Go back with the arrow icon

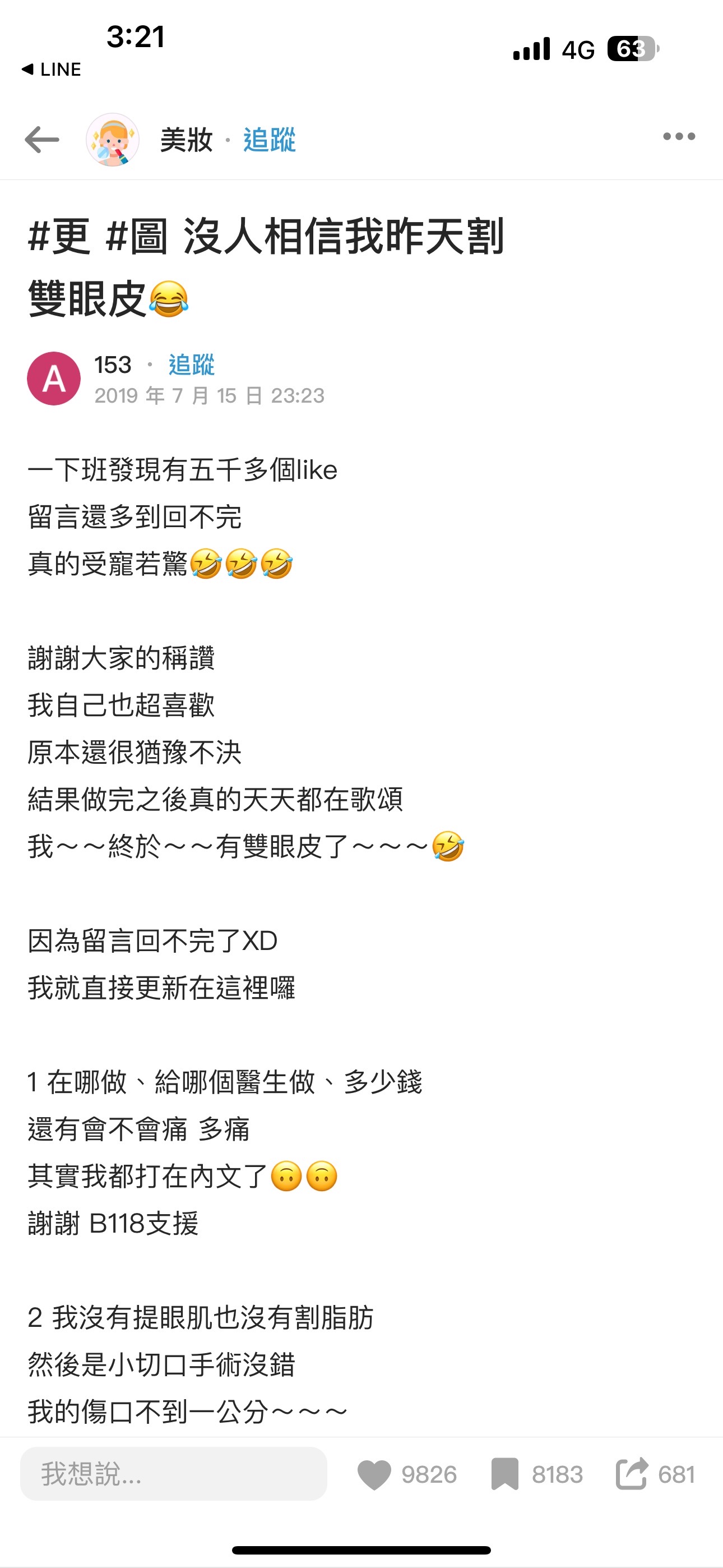tap(41, 140)
